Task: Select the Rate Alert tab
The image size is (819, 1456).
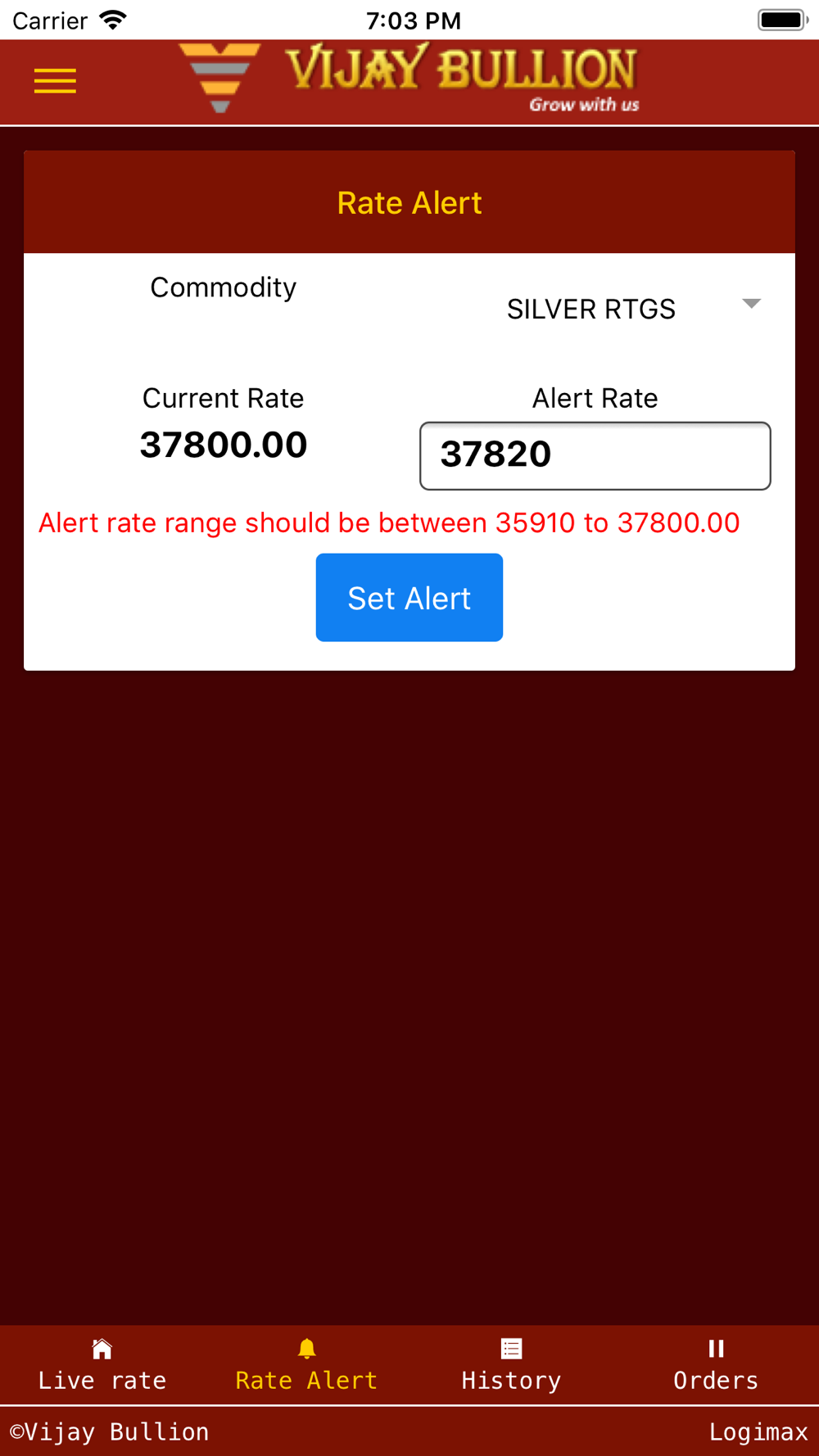Action: pyautogui.click(x=307, y=1365)
